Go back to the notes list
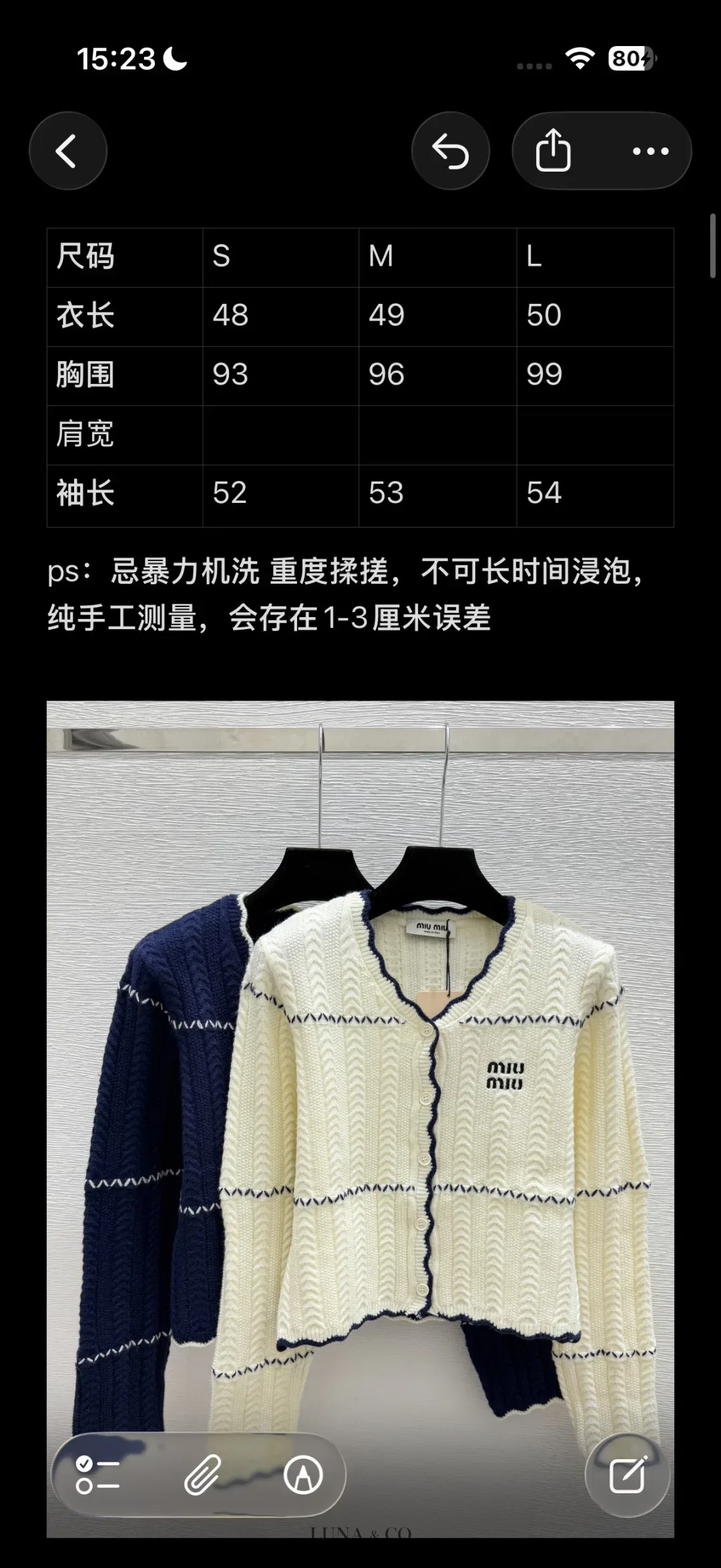Viewport: 721px width, 1568px height. (x=67, y=151)
